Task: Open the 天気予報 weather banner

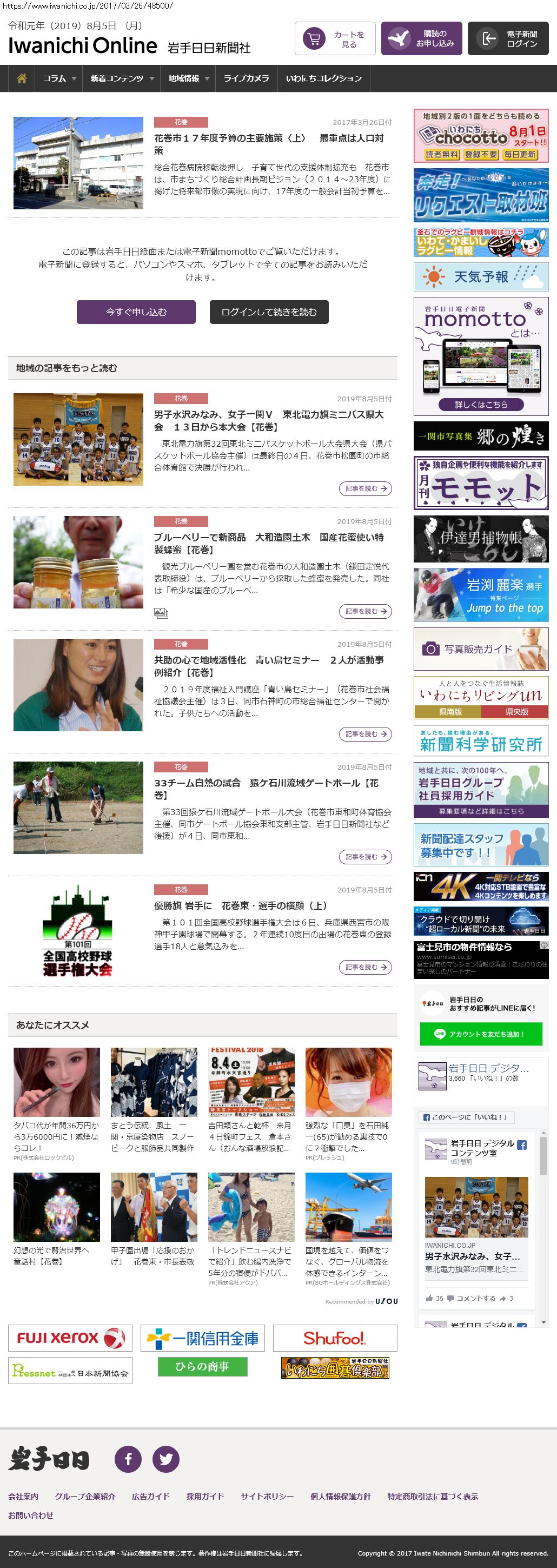Action: click(480, 277)
